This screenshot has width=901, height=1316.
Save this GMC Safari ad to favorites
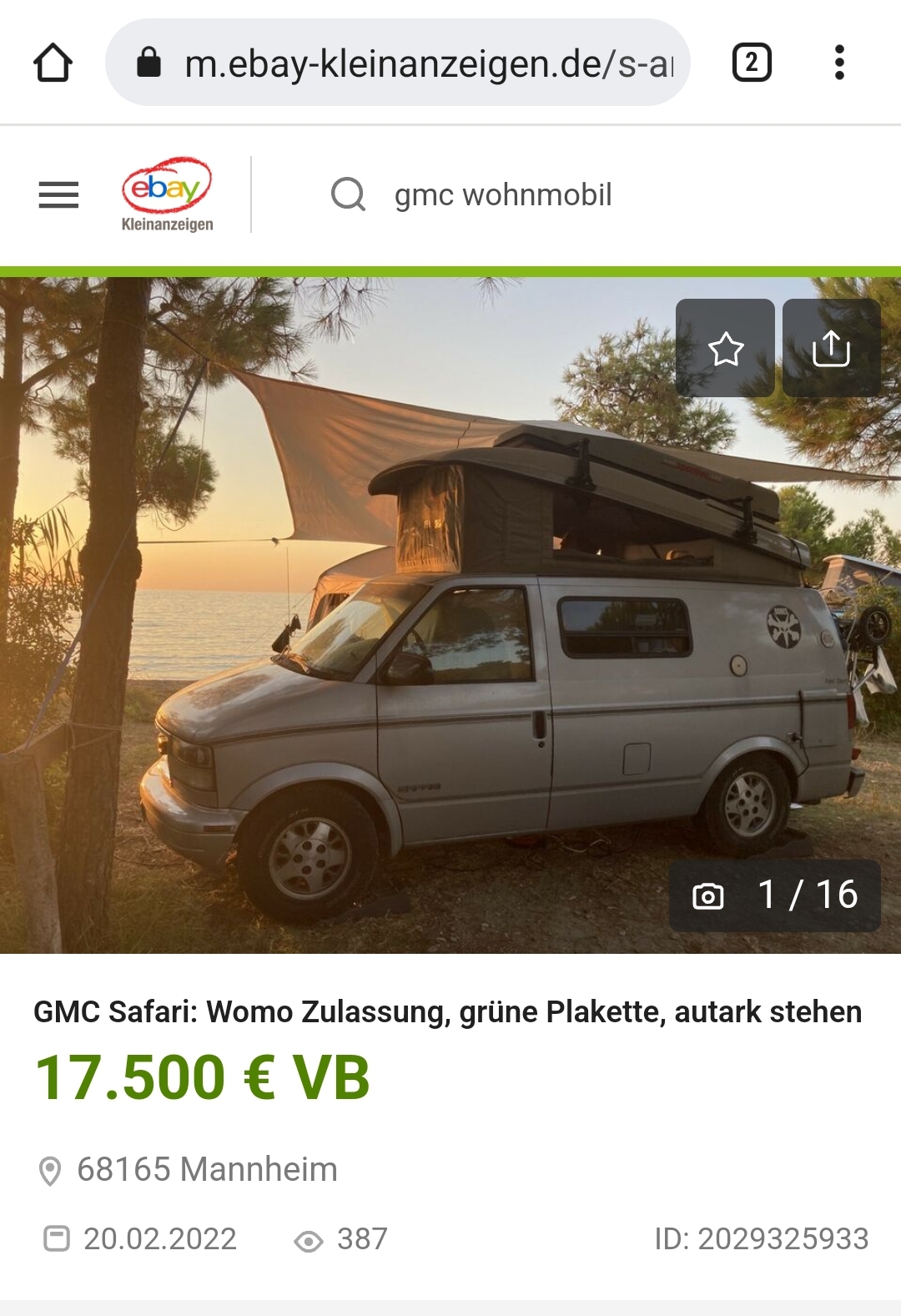coord(725,348)
